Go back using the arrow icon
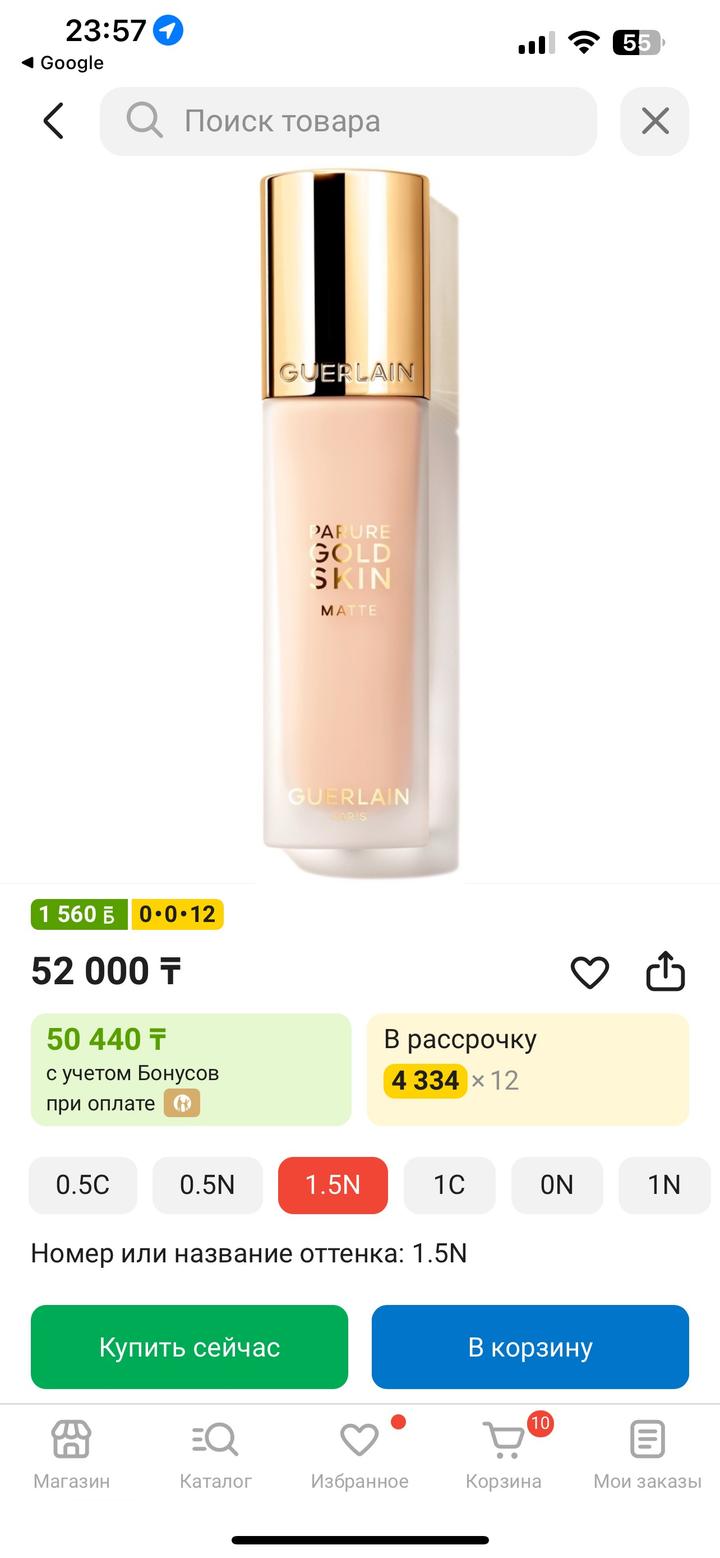This screenshot has height=1558, width=720. (x=54, y=121)
